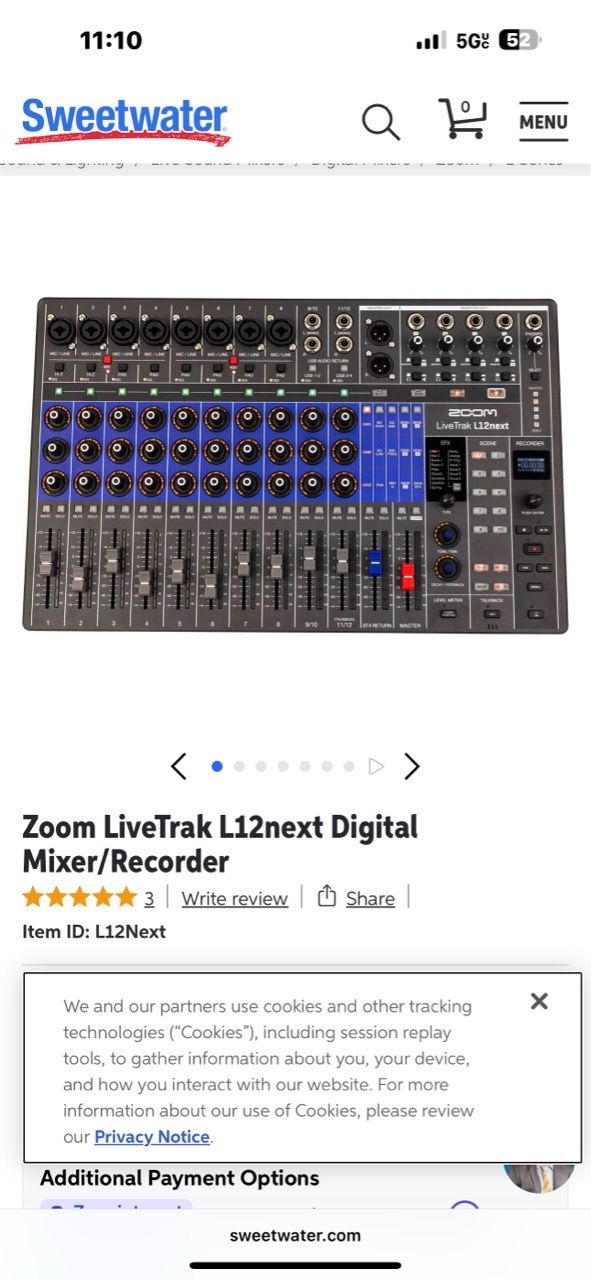
Task: Open the MENU drawer
Action: coord(543,121)
